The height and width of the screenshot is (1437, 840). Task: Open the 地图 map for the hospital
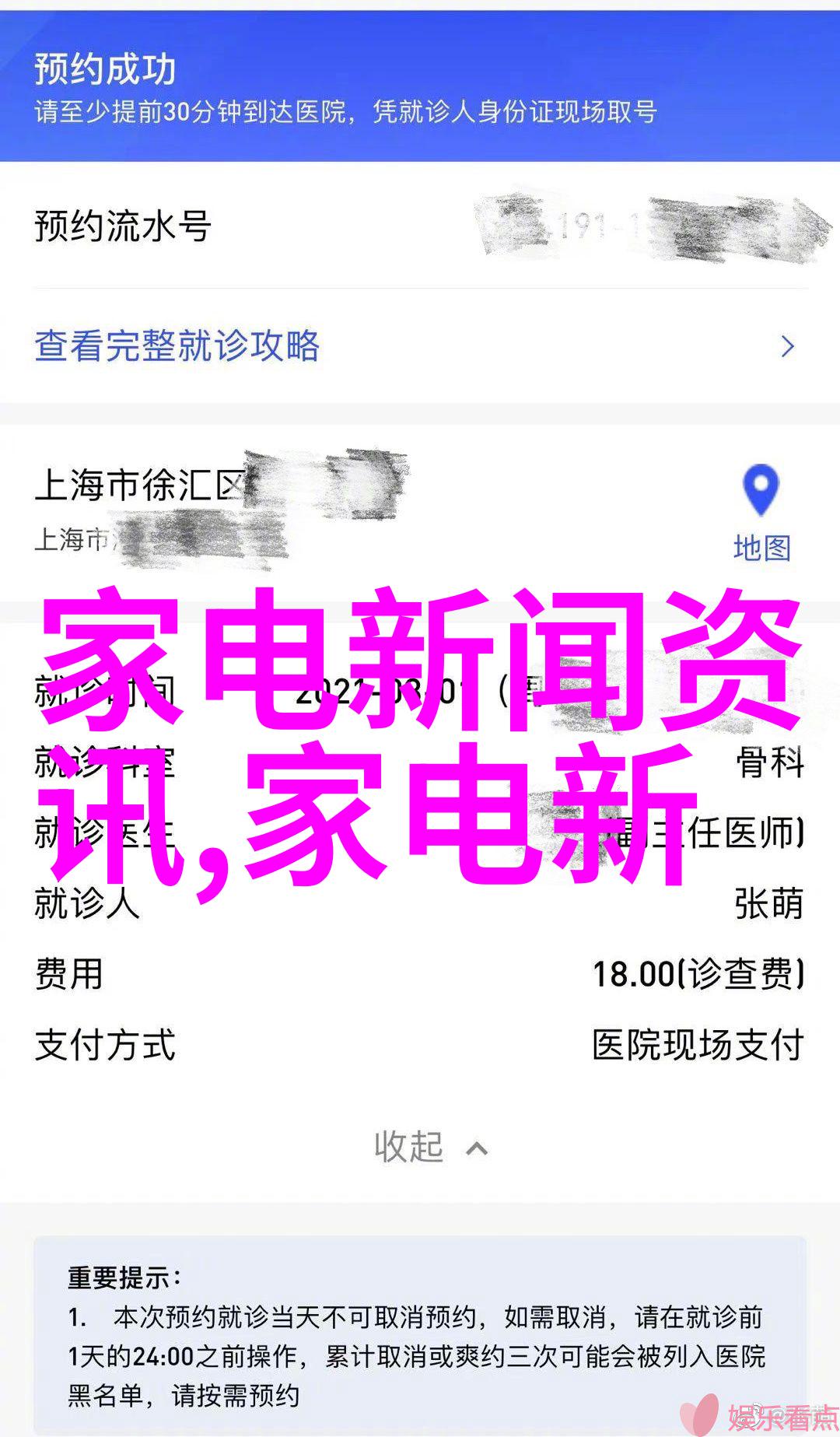click(761, 513)
